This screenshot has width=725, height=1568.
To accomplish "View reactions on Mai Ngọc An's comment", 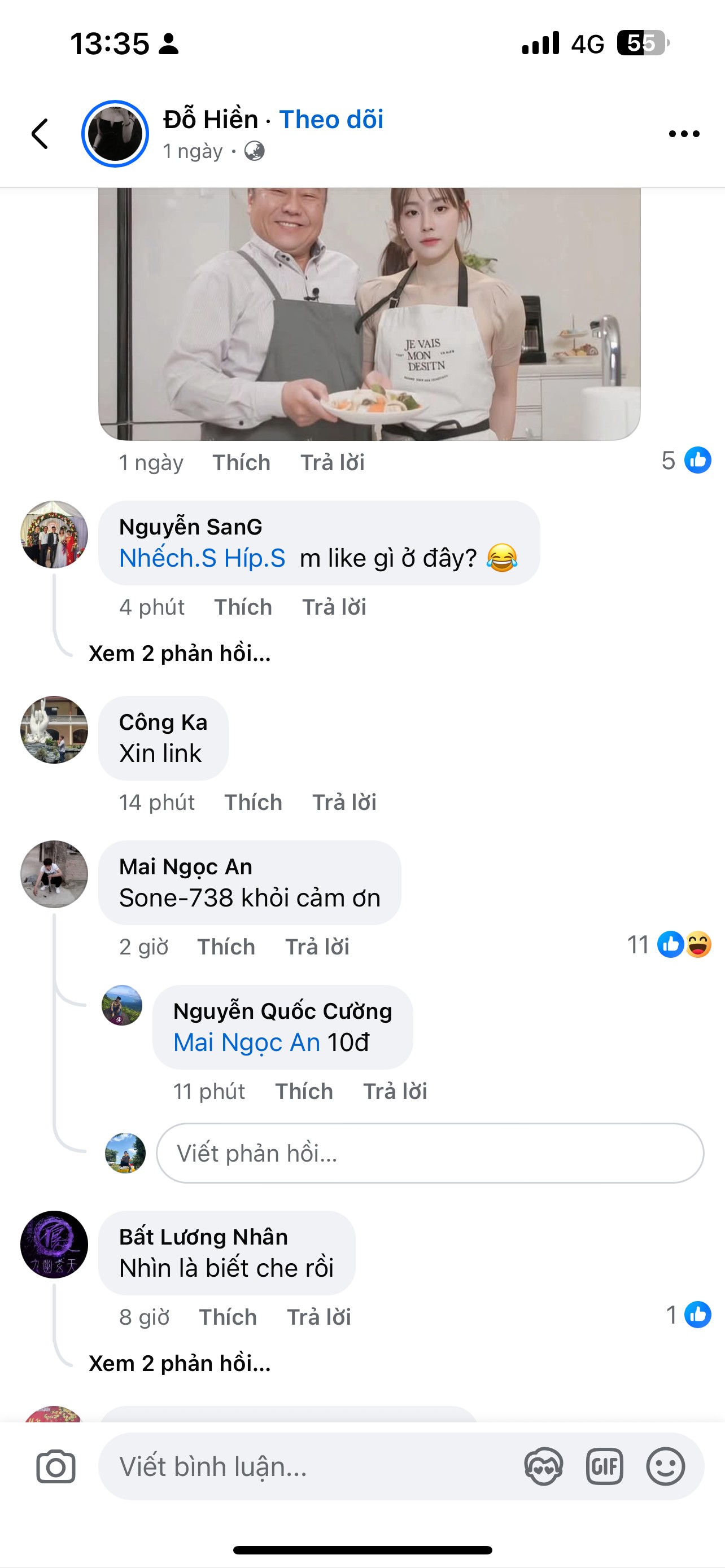I will pyautogui.click(x=669, y=945).
